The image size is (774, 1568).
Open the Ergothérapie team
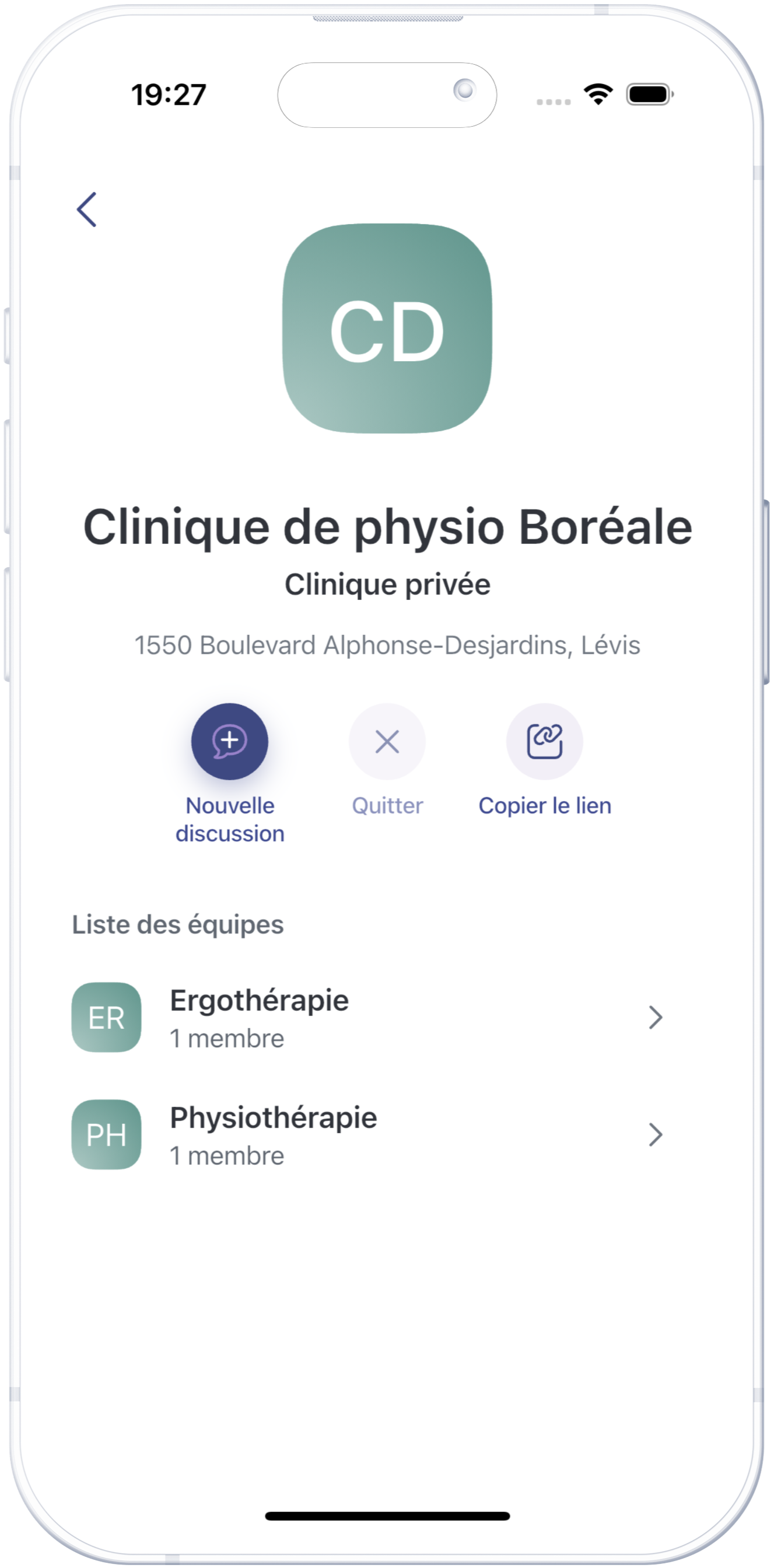point(367,1017)
